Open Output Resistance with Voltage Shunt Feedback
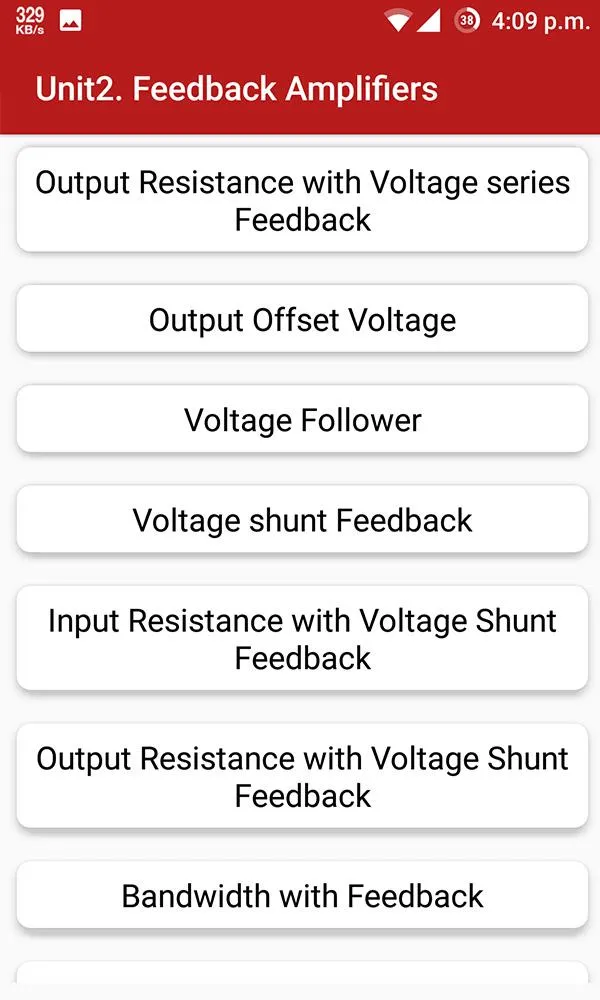Screen dimensions: 600x1000 point(302,776)
